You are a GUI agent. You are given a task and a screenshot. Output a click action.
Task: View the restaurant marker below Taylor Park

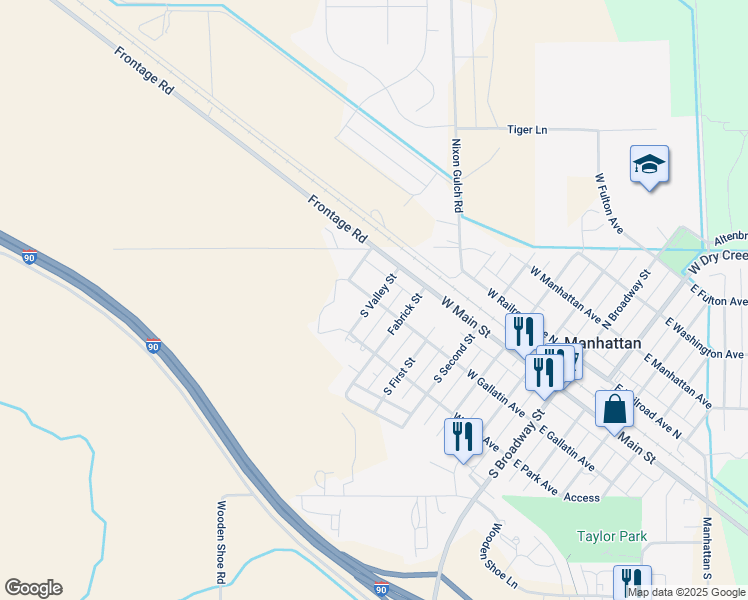tap(631, 582)
